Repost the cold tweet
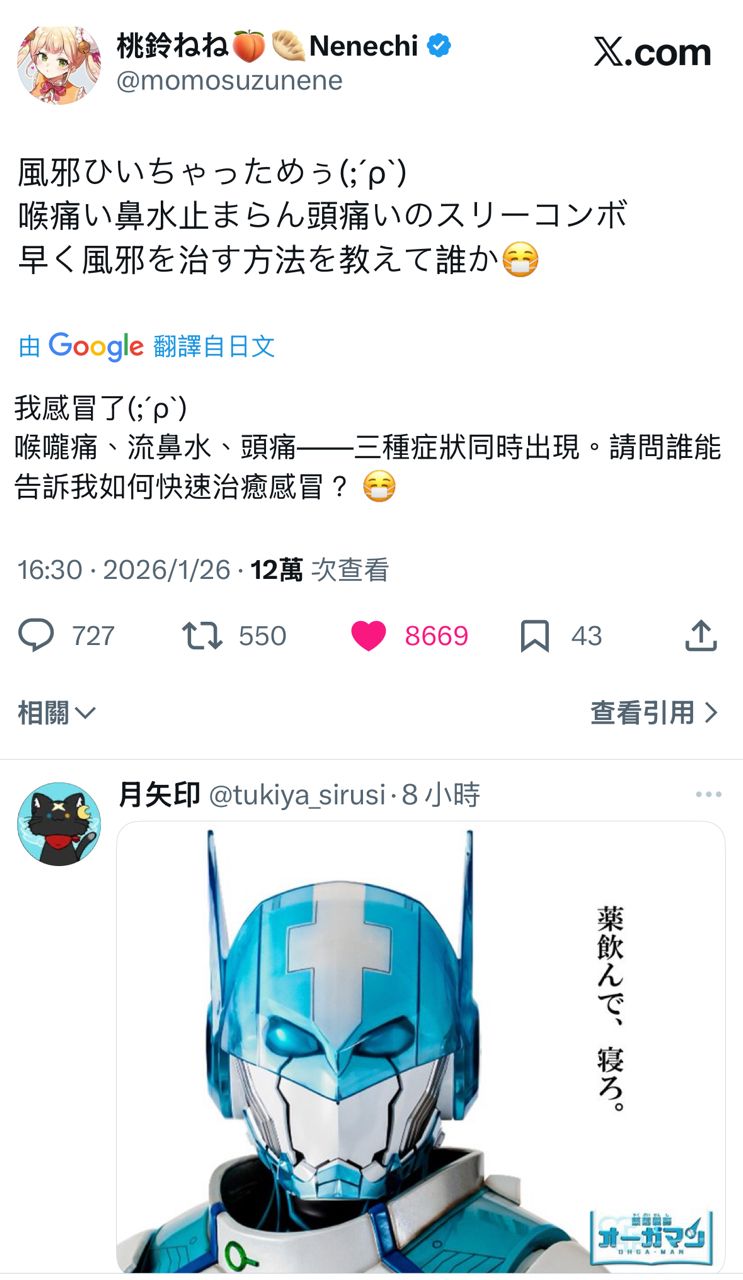743x1280 pixels. coord(202,635)
